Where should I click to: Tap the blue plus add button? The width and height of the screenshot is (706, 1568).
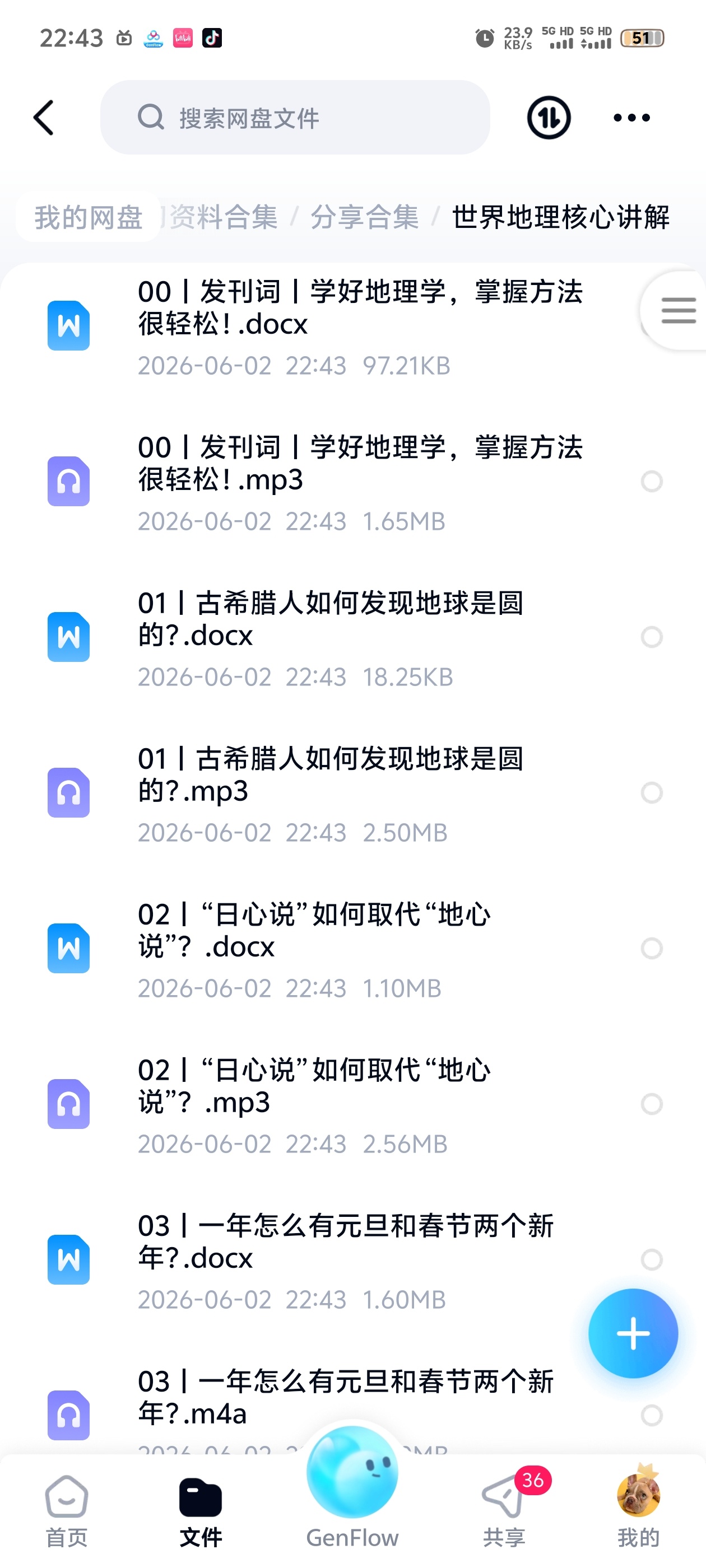(x=632, y=1333)
